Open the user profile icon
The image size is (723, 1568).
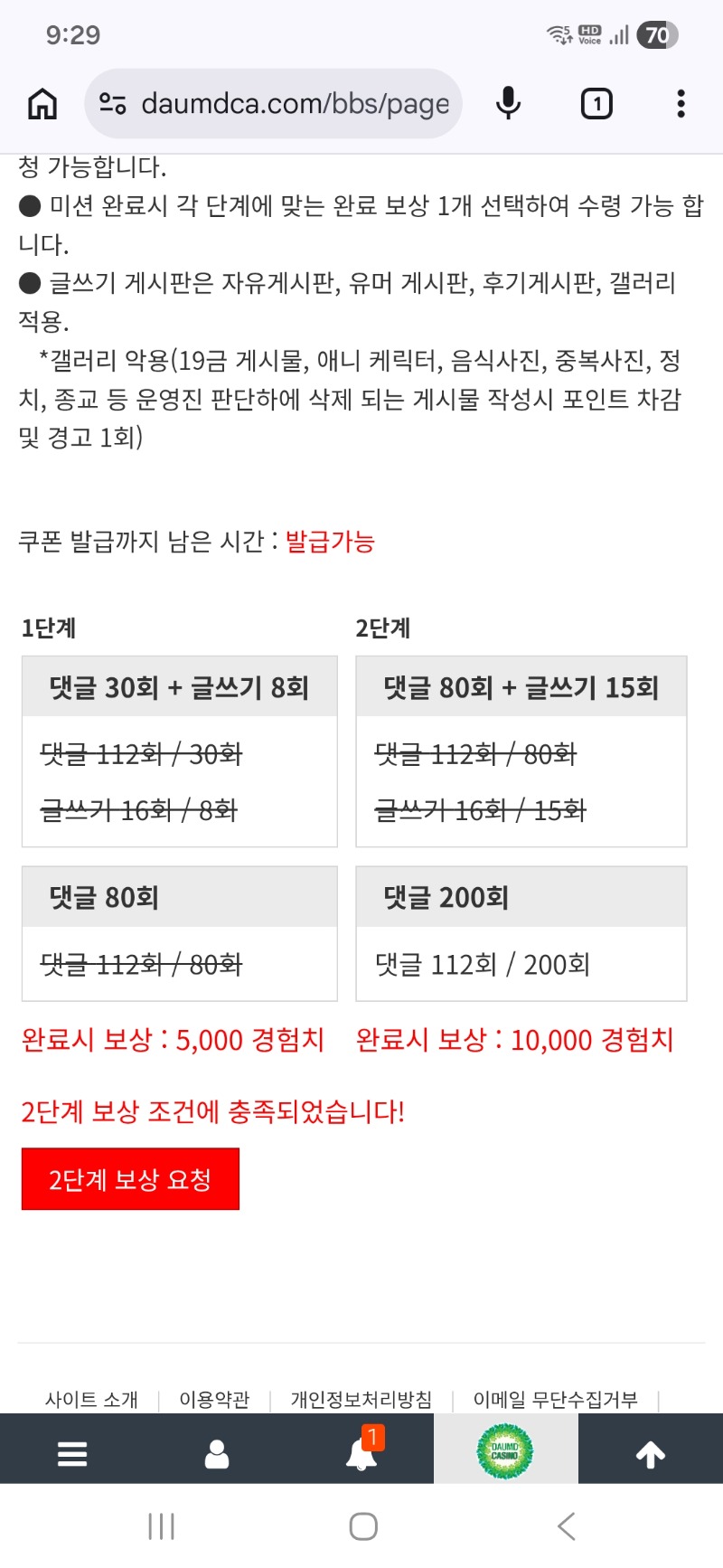click(x=217, y=1454)
